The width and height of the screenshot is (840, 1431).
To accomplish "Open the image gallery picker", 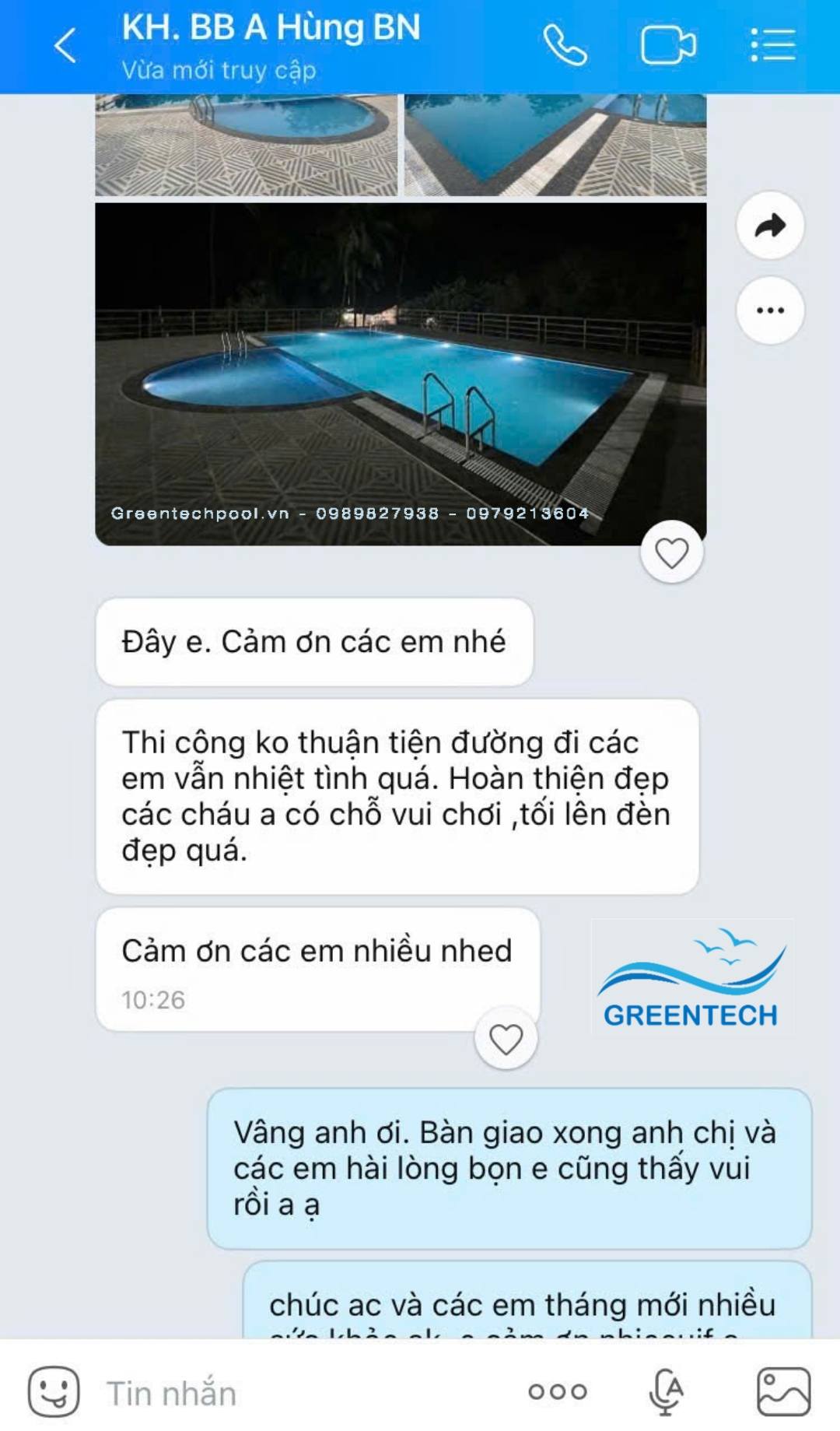I will (783, 1391).
